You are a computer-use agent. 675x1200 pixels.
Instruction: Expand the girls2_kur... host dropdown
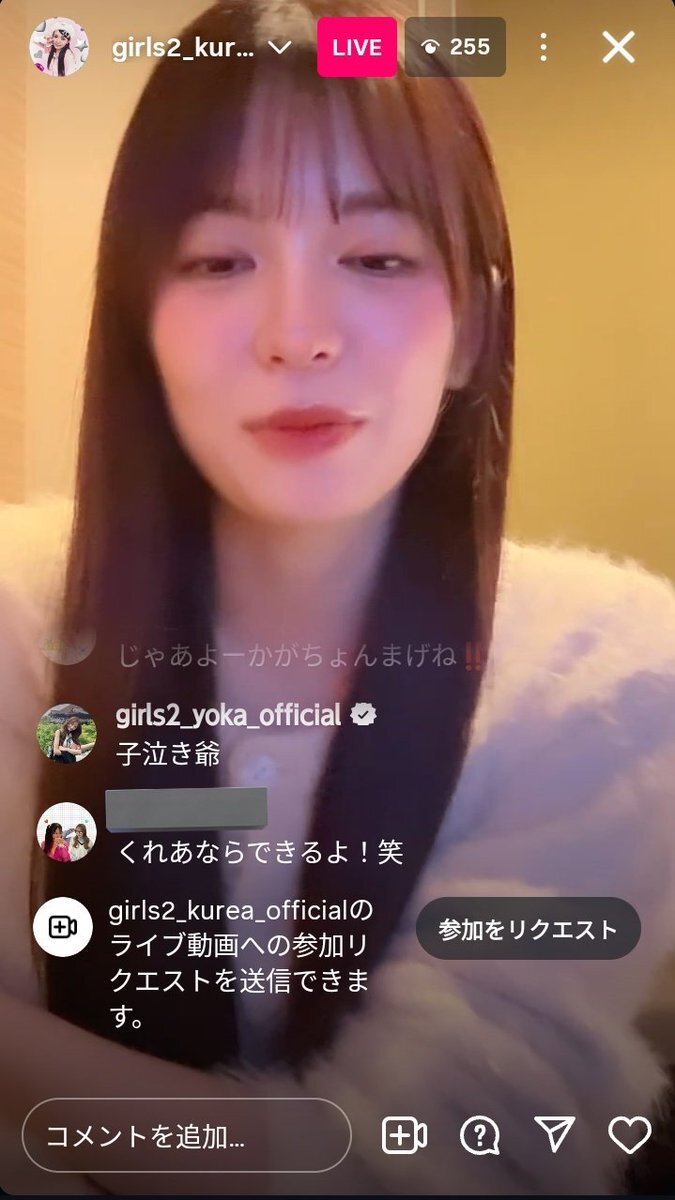pyautogui.click(x=282, y=47)
